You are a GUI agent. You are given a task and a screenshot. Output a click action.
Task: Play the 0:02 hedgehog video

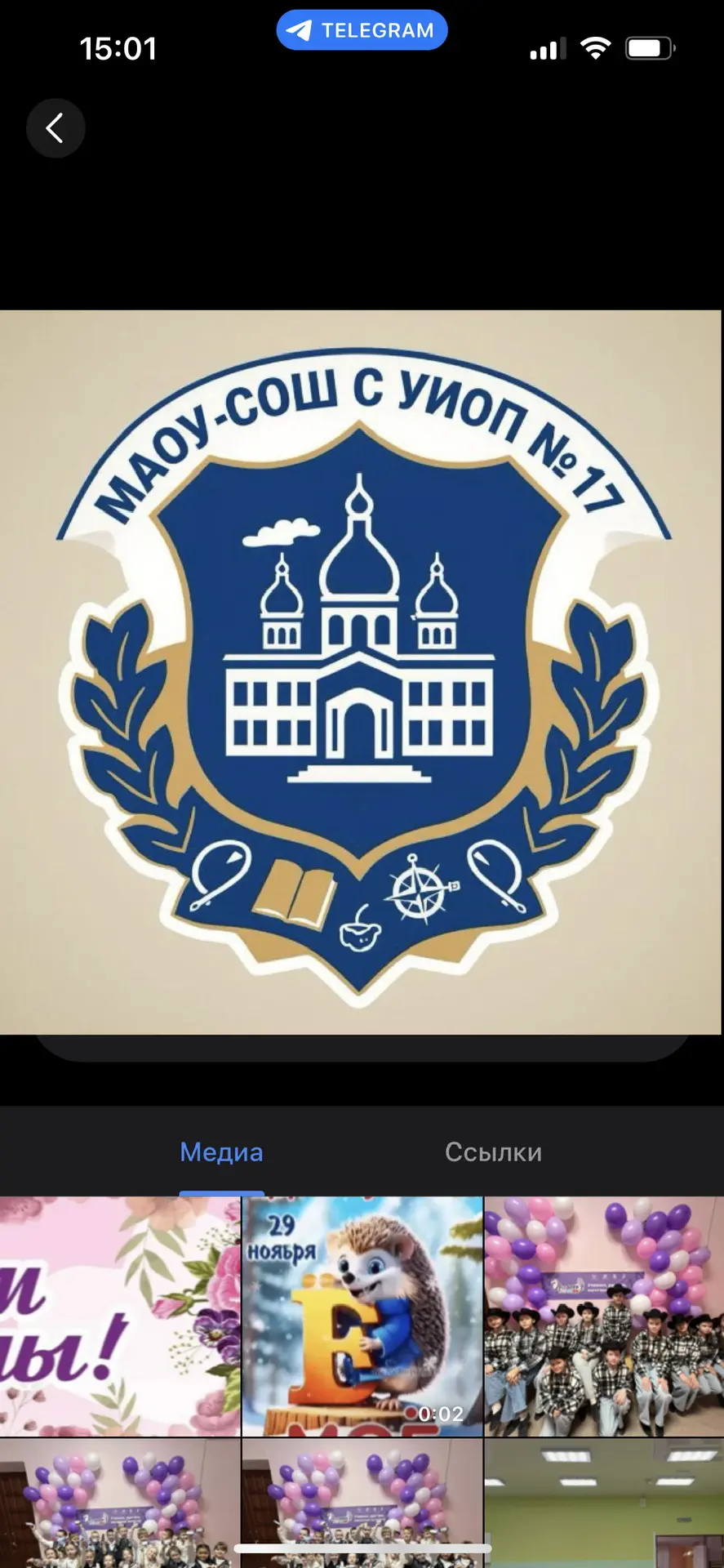pyautogui.click(x=362, y=1316)
